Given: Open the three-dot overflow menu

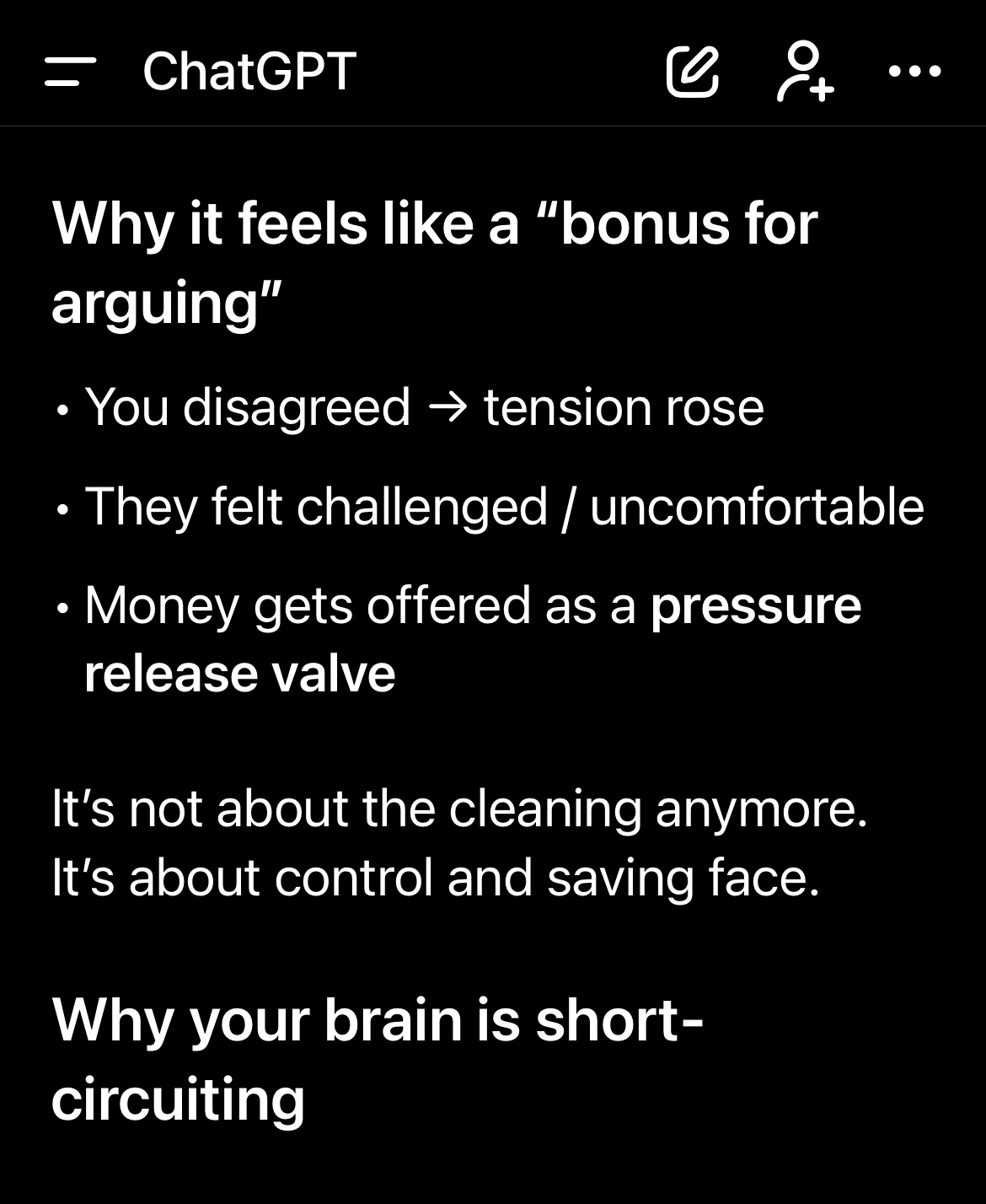Looking at the screenshot, I should tap(915, 72).
